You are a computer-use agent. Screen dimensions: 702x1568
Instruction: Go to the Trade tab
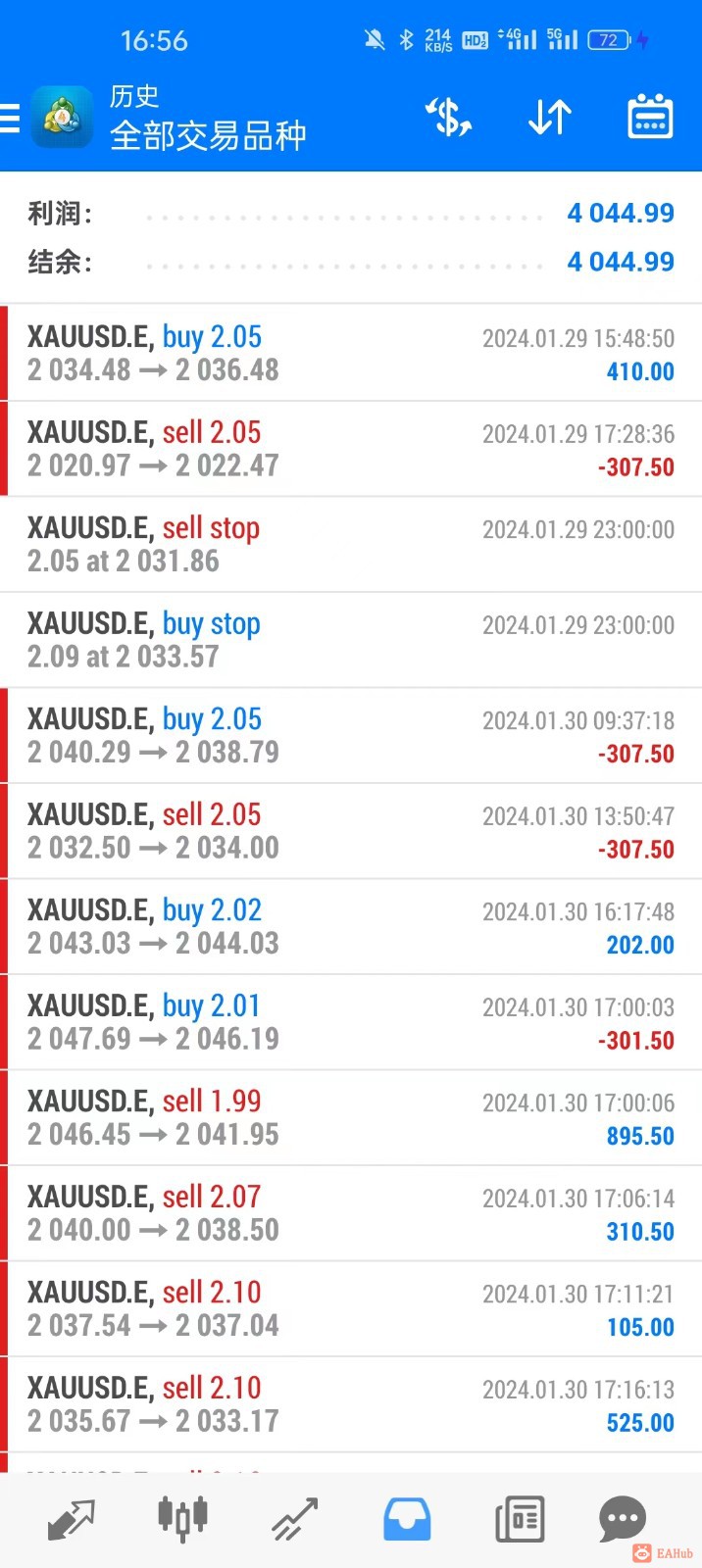pos(295,1519)
